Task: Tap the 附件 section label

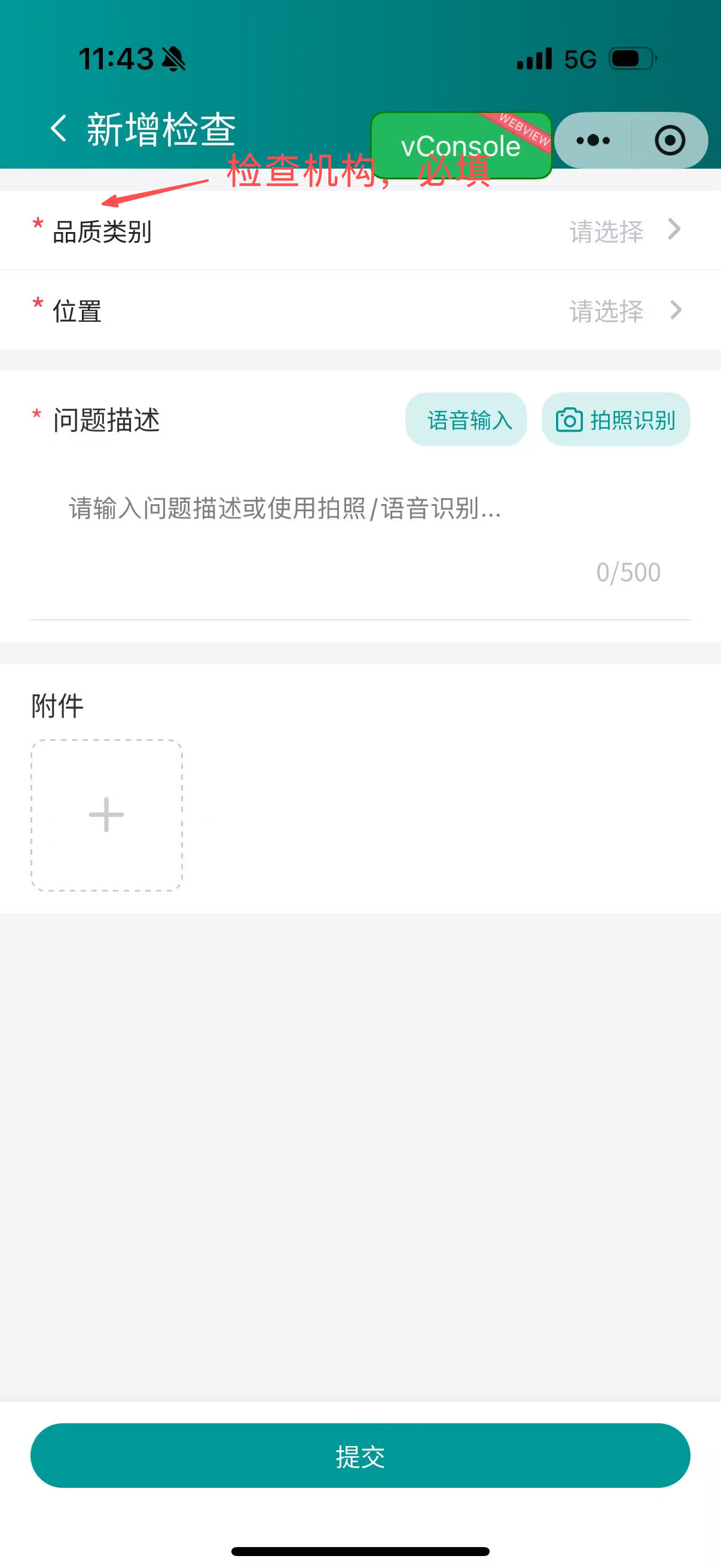Action: 58,705
